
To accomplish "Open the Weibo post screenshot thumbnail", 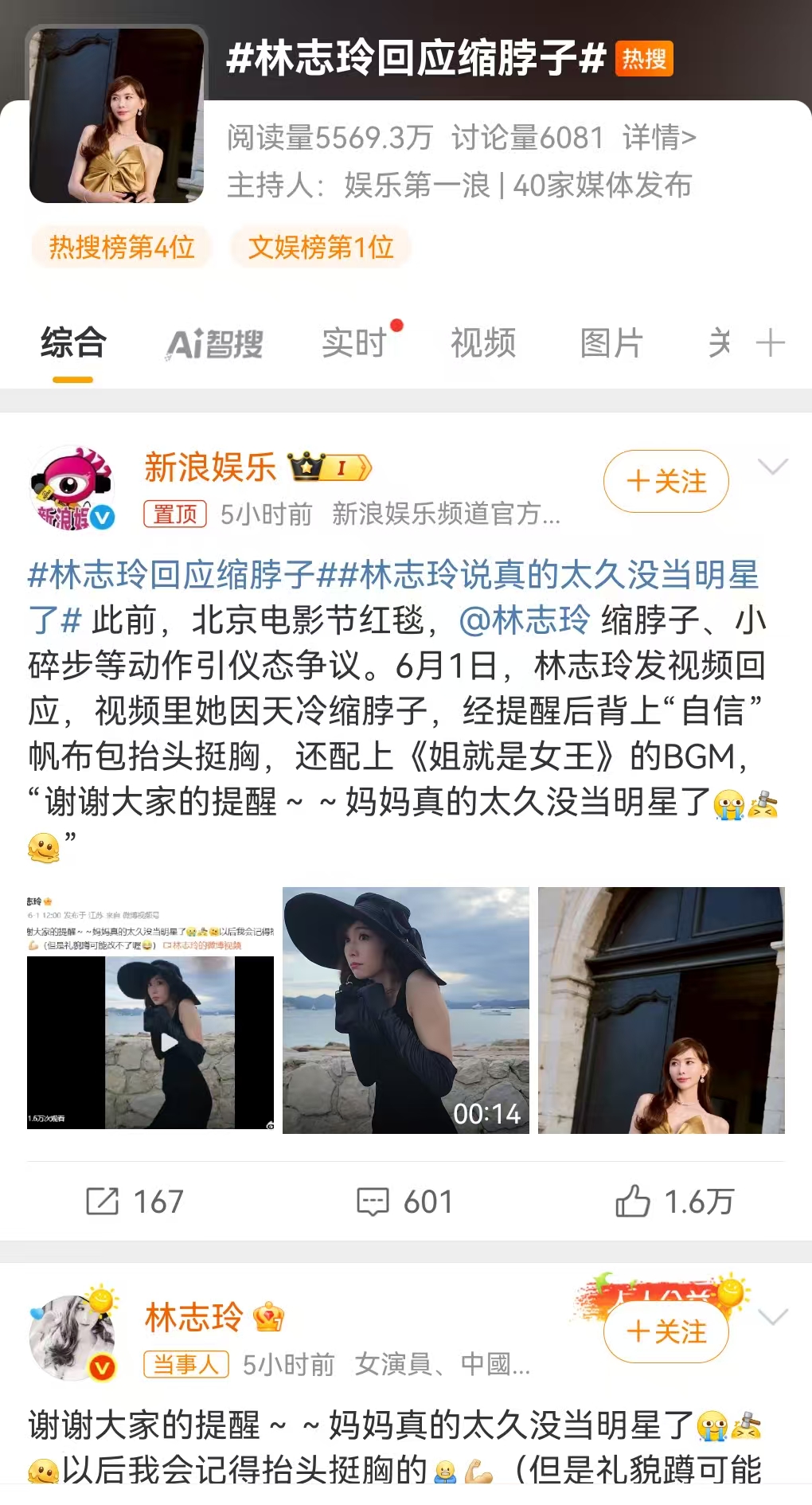I will point(150,1010).
